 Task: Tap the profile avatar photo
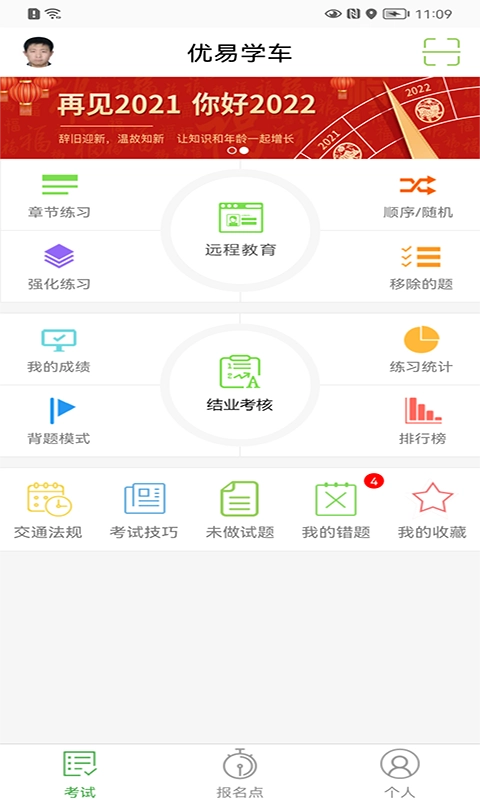click(x=39, y=52)
